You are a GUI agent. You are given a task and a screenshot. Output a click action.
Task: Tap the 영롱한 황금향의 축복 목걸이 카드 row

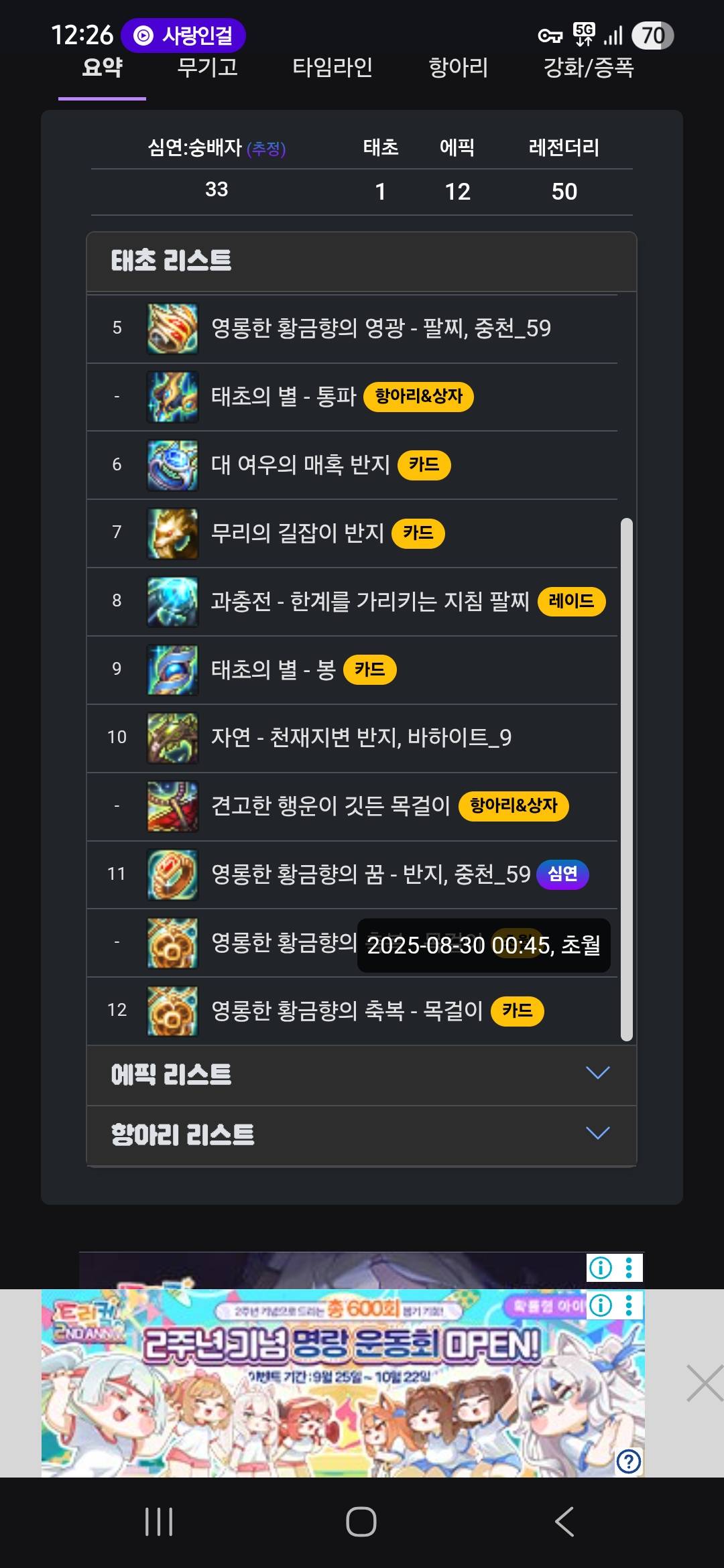(351, 1010)
